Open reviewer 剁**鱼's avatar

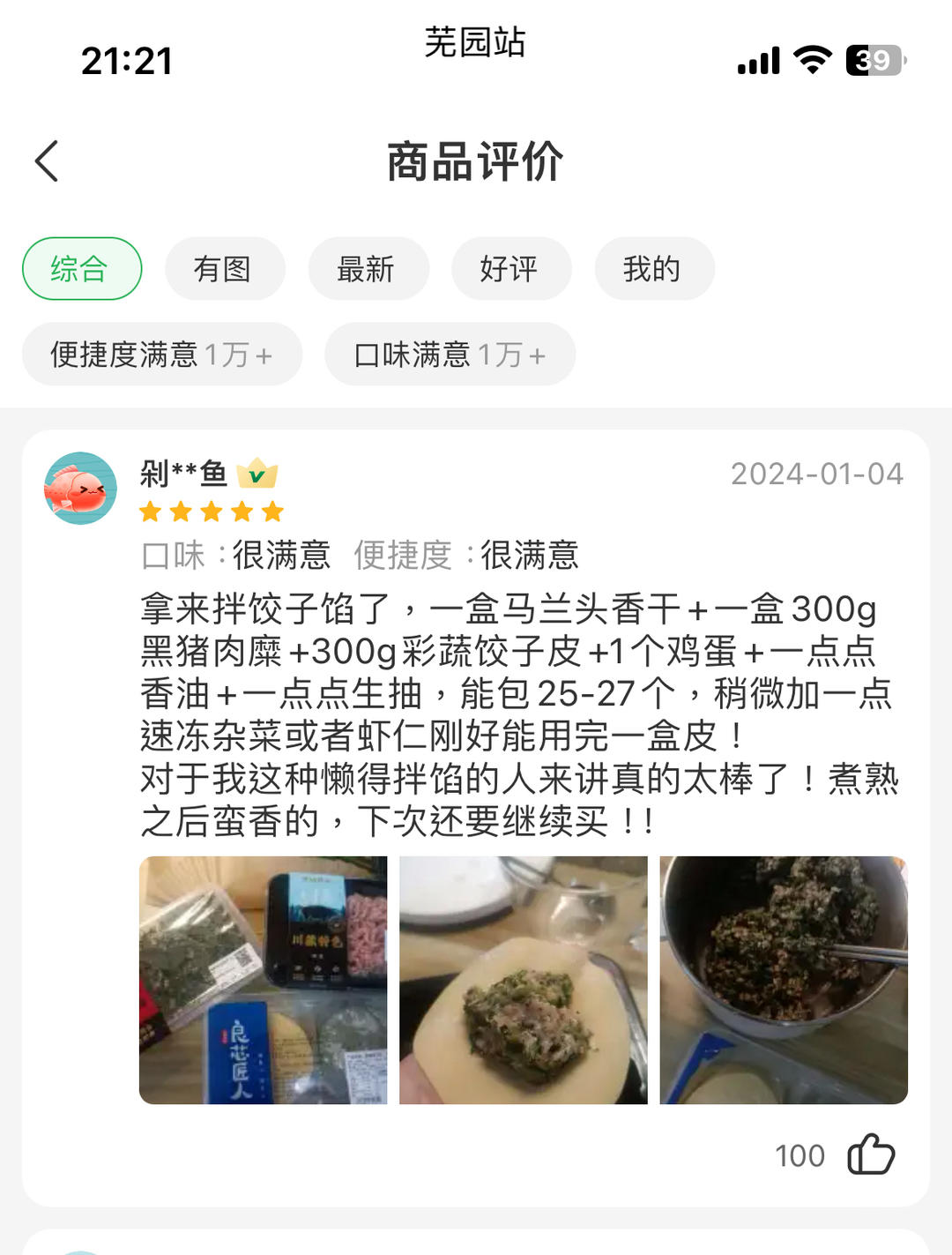click(x=81, y=489)
